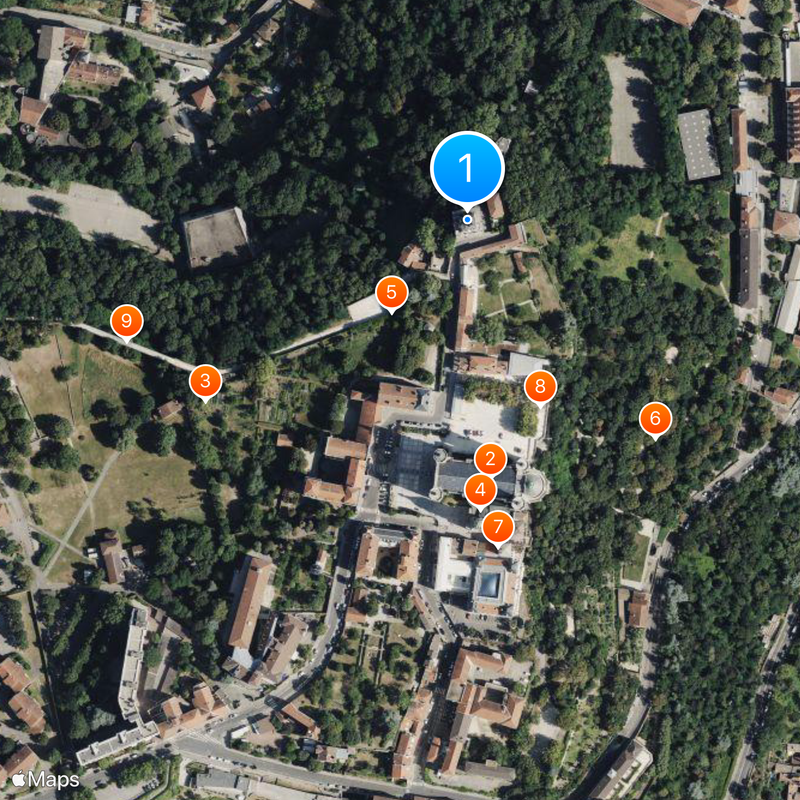The width and height of the screenshot is (800, 800).
Task: Select the large blue pin numbered 1
Action: coord(467,168)
